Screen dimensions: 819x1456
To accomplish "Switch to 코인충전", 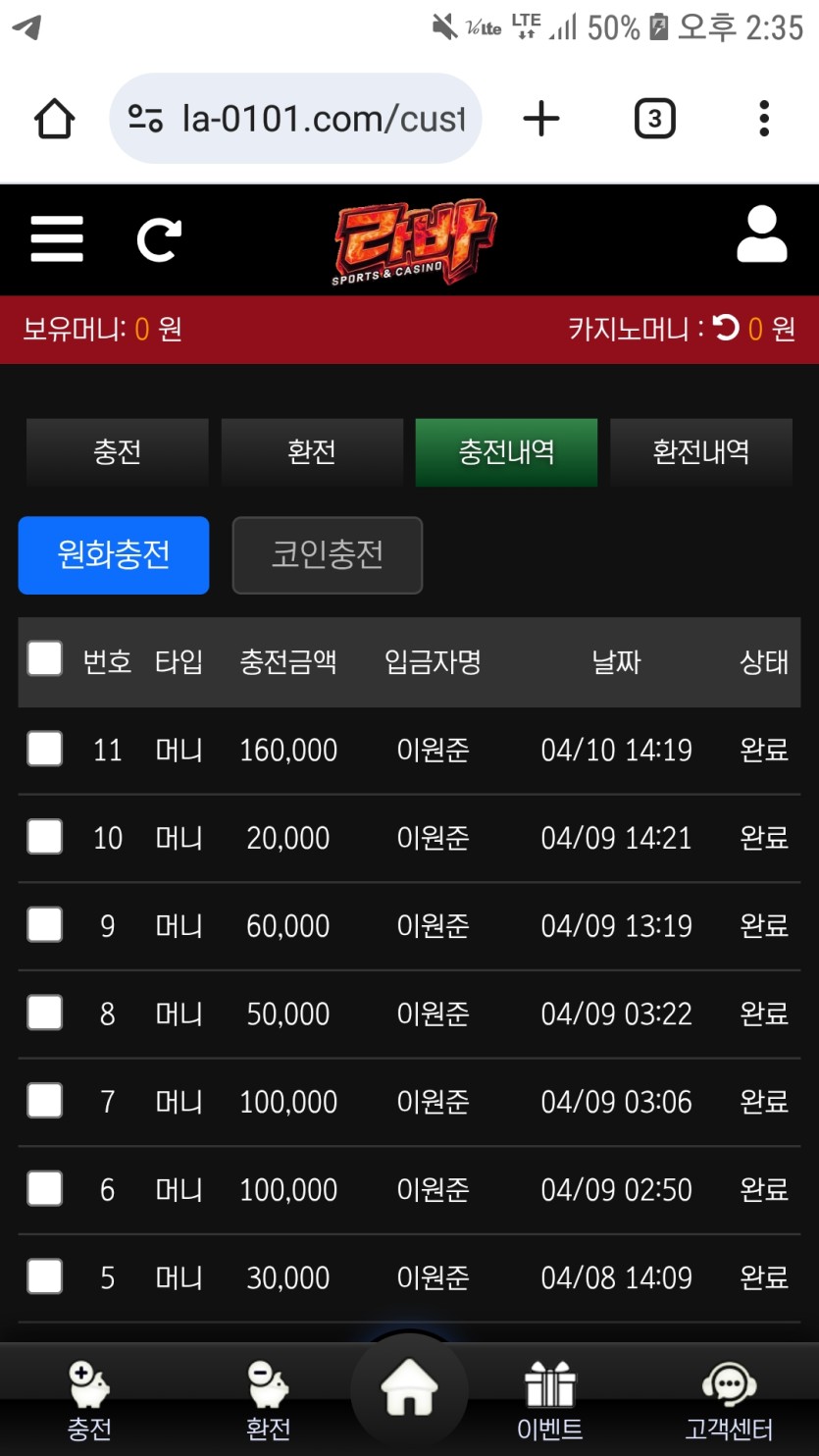I will [x=327, y=555].
